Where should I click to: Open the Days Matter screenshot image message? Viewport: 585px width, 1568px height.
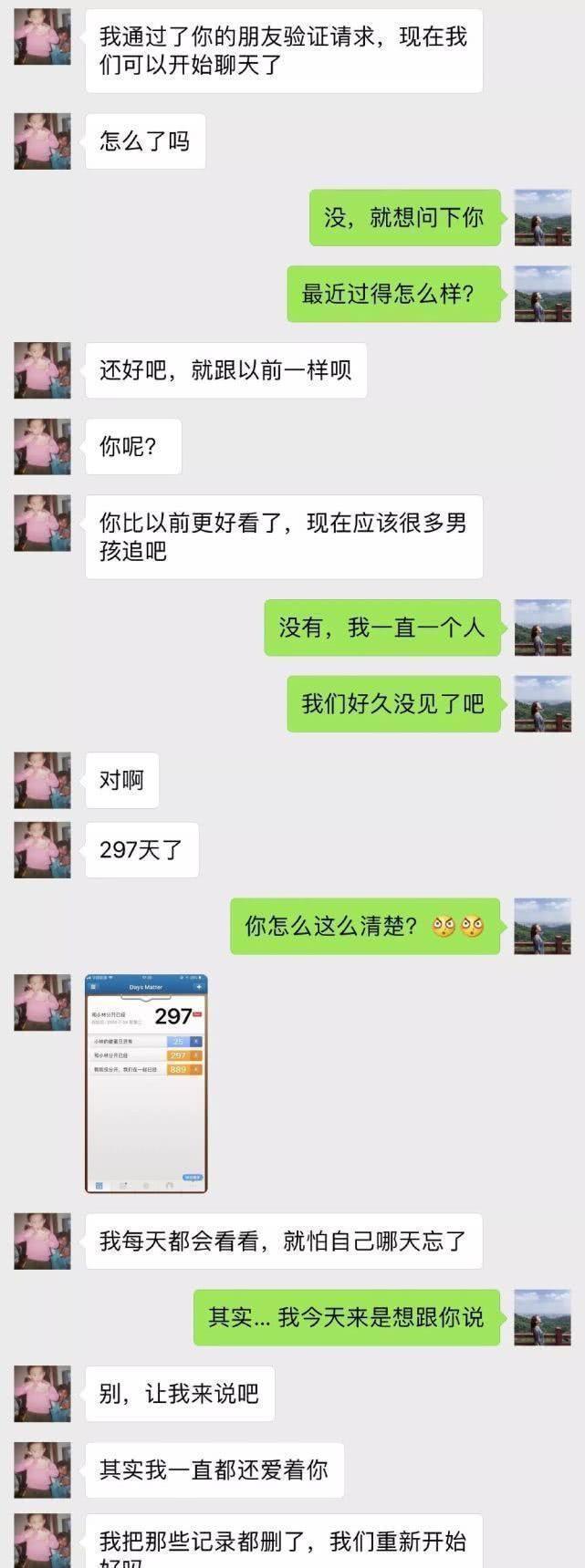click(x=146, y=1083)
